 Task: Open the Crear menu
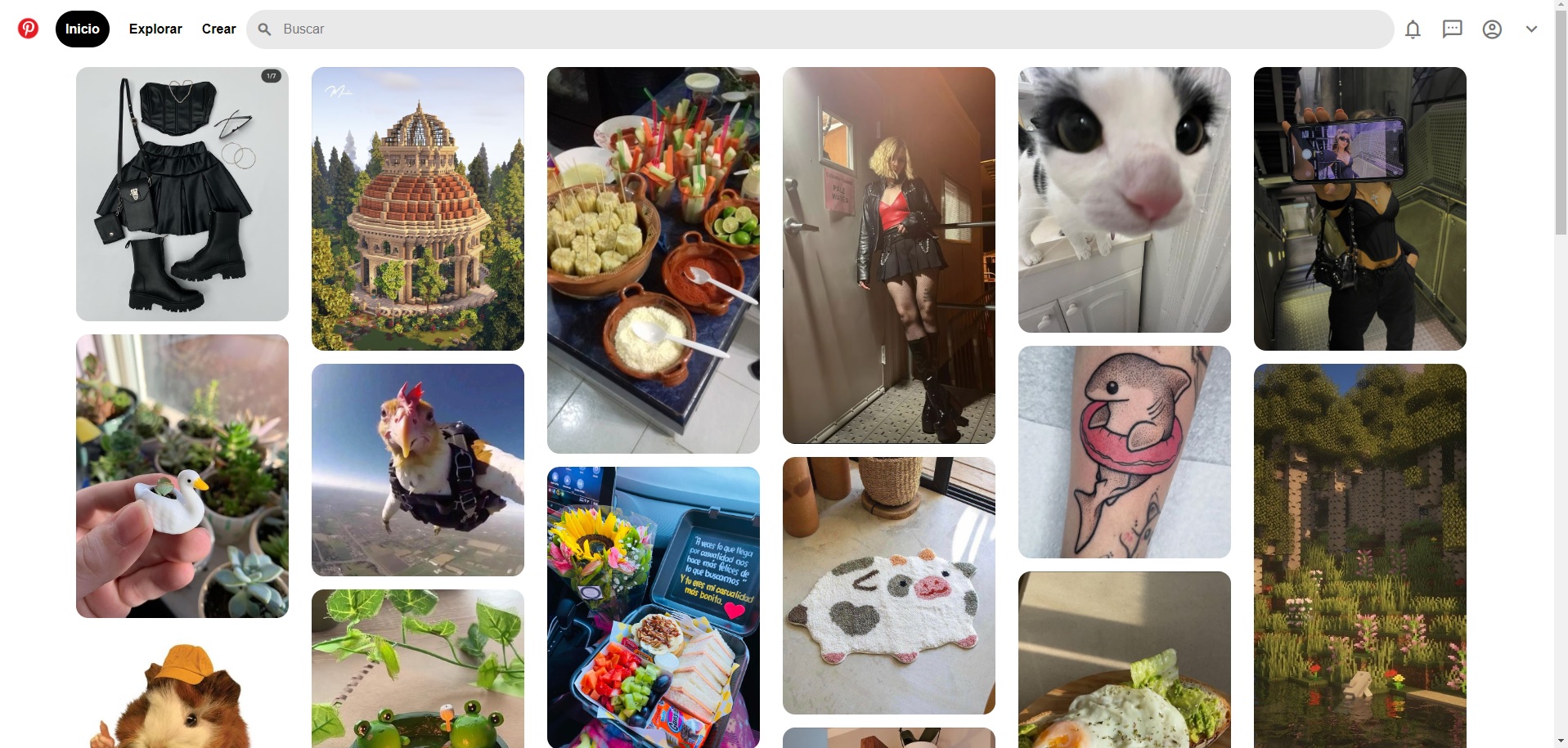click(218, 29)
